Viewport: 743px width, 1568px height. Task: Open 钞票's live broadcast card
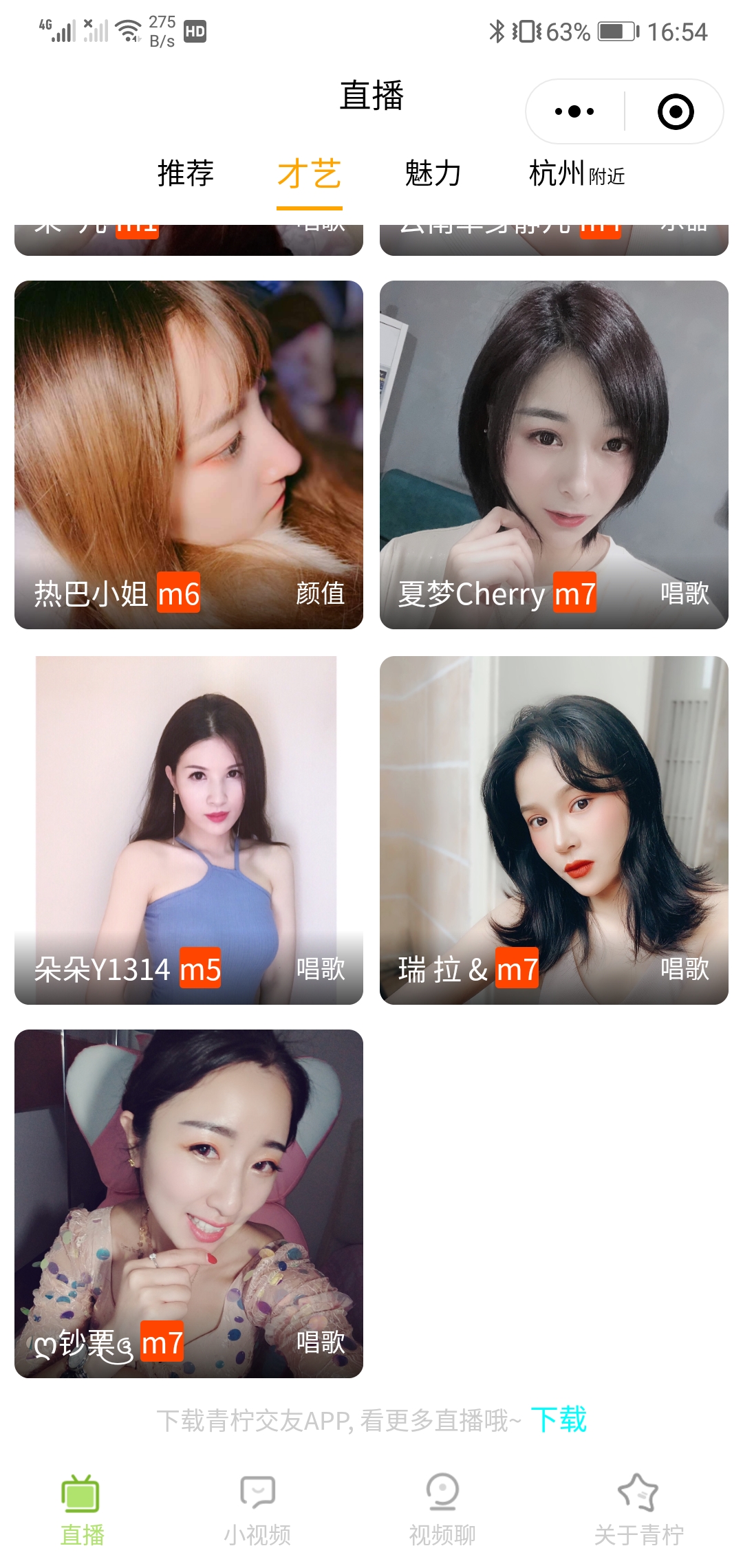pyautogui.click(x=189, y=1203)
